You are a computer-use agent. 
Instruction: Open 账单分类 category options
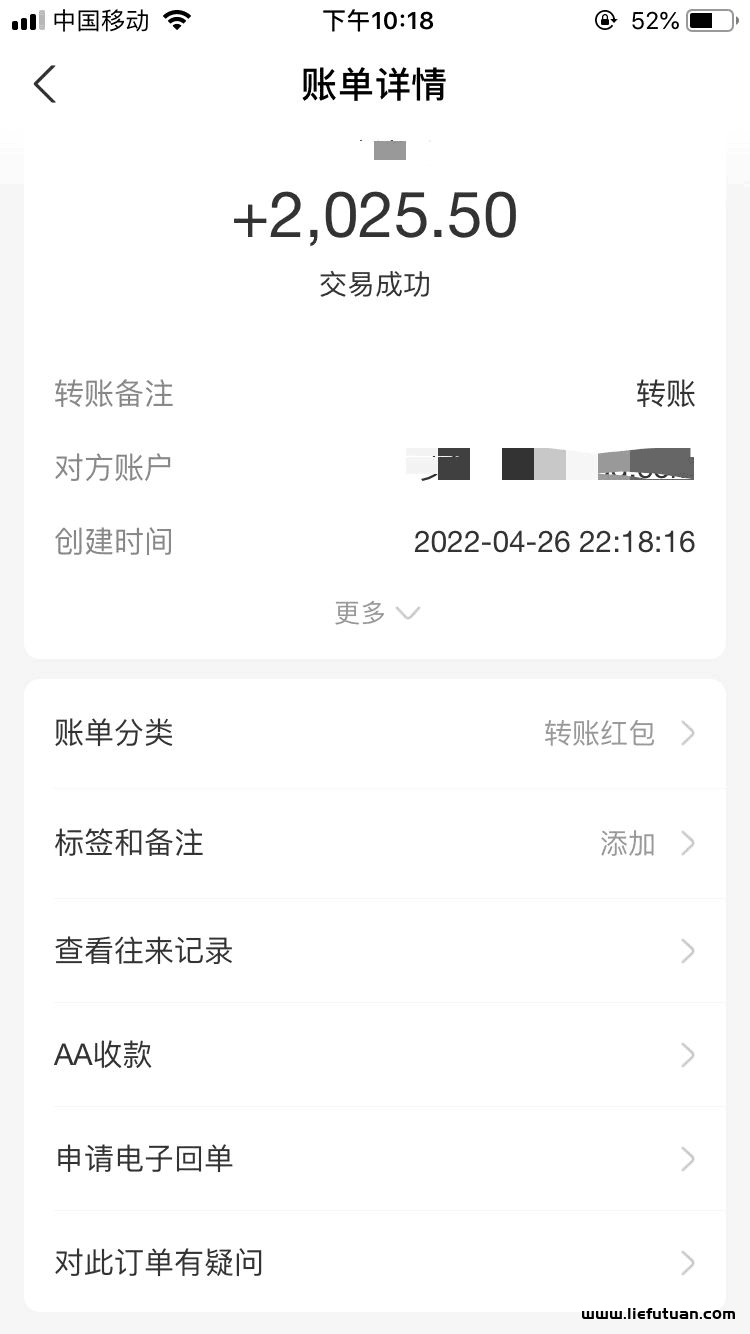tap(375, 733)
